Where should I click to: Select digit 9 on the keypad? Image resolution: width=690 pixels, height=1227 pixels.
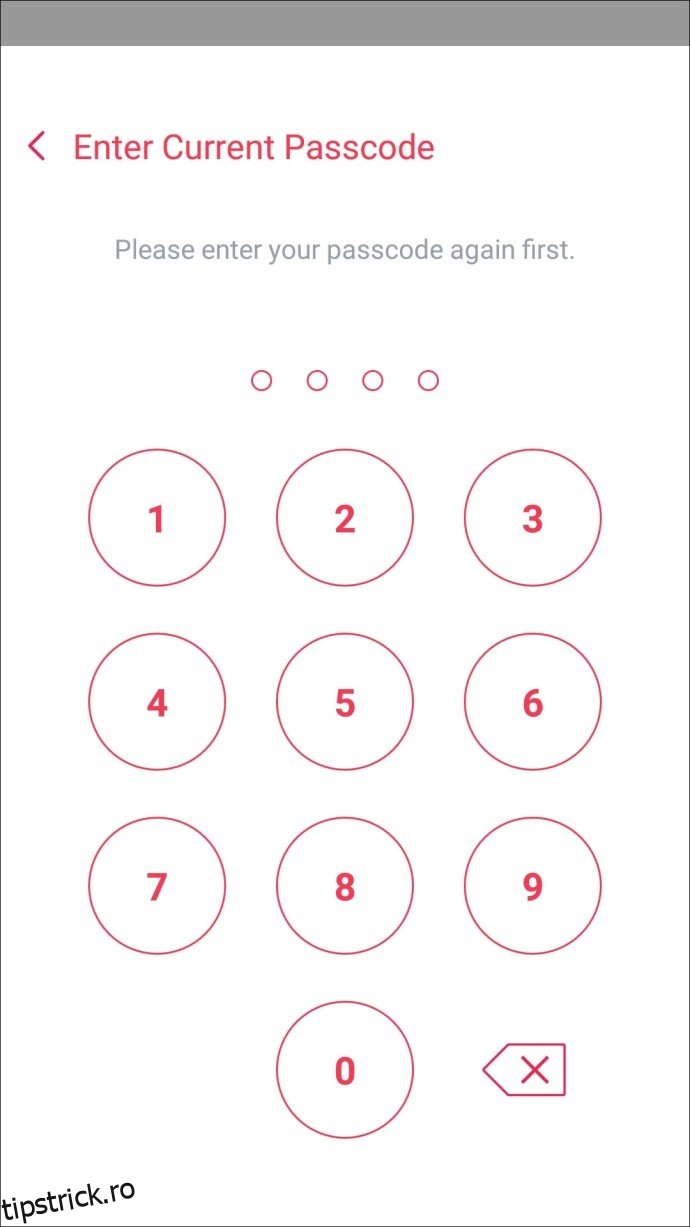tap(532, 886)
